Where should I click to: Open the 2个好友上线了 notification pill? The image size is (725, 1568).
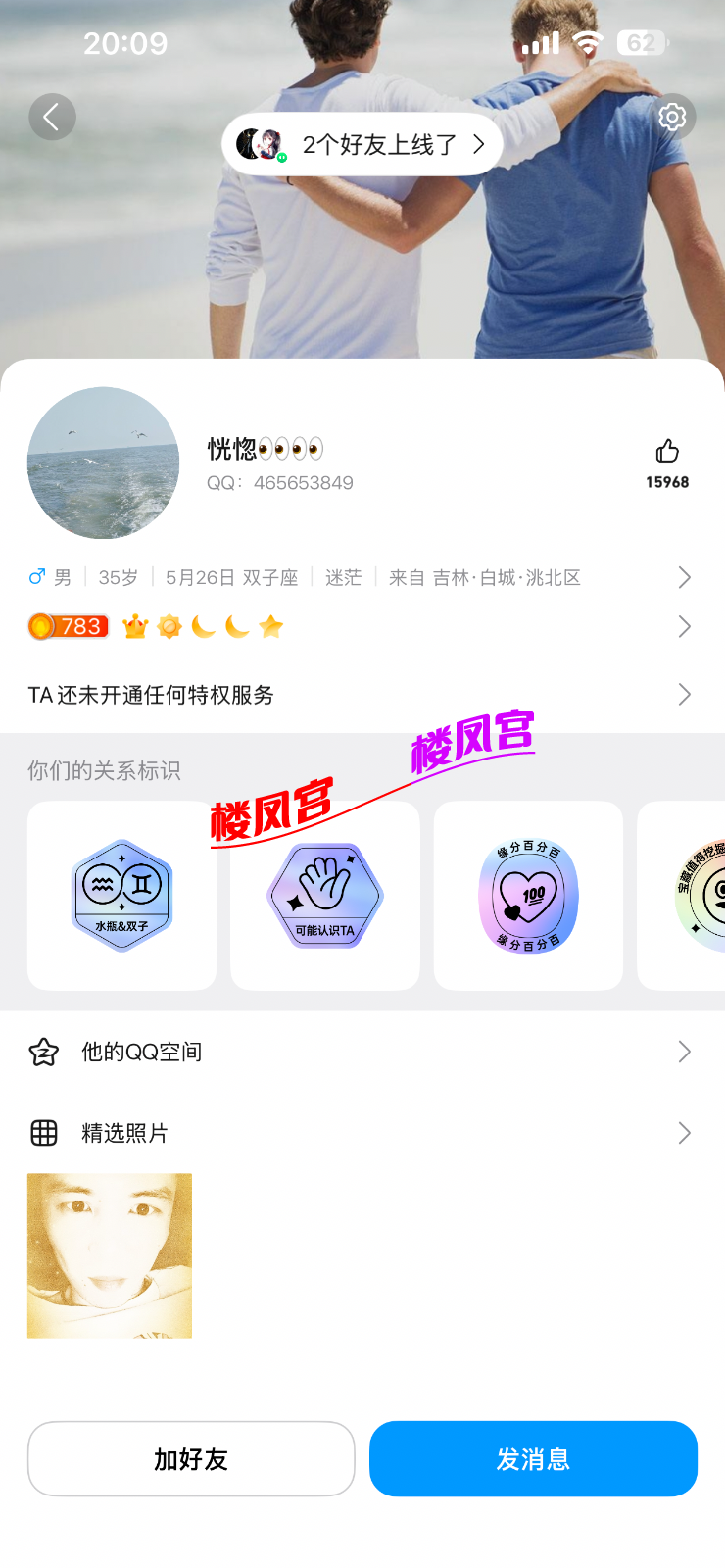[362, 145]
